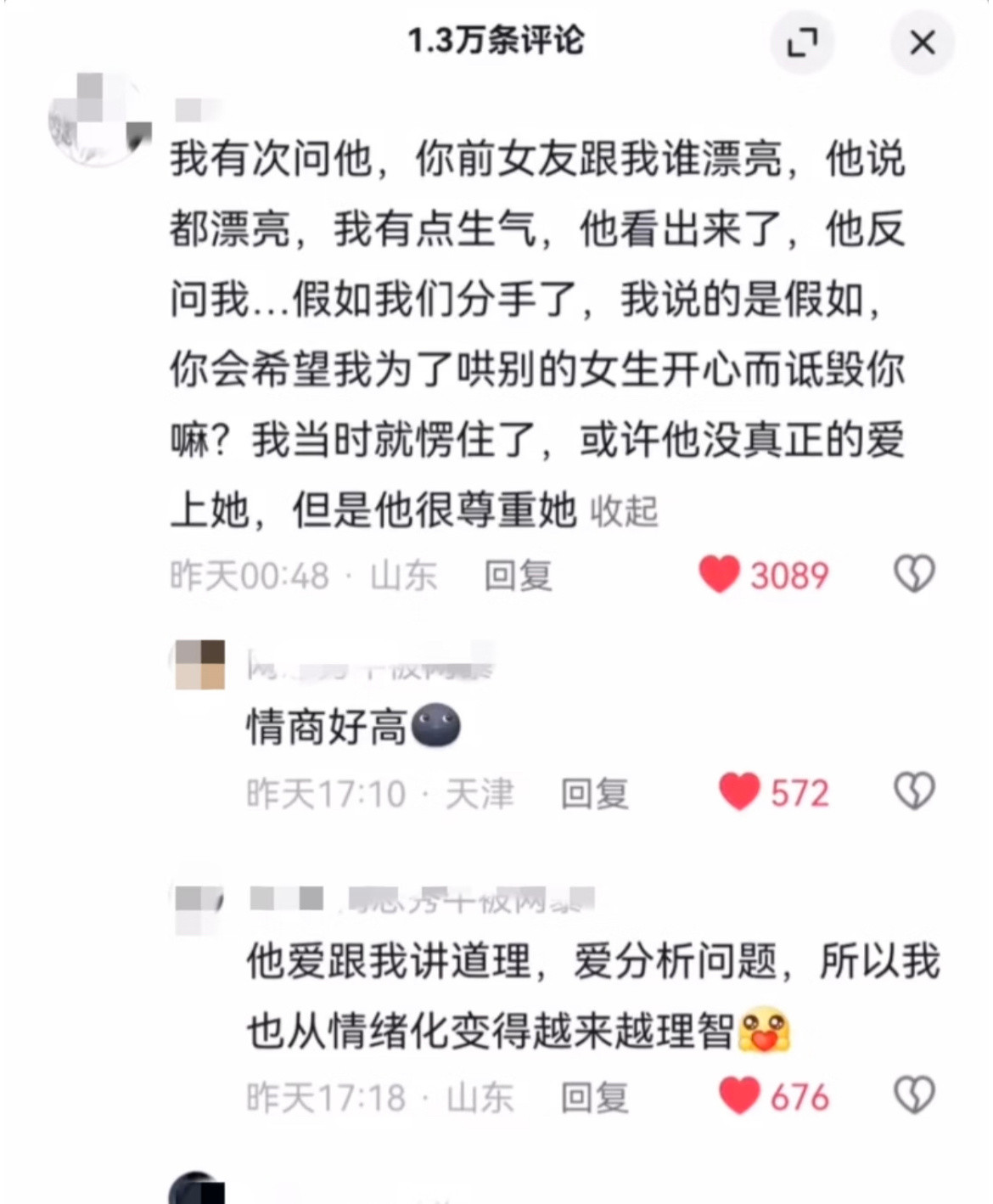The image size is (993, 1204).
Task: Expand the comments panel to fullscreen
Action: [801, 41]
